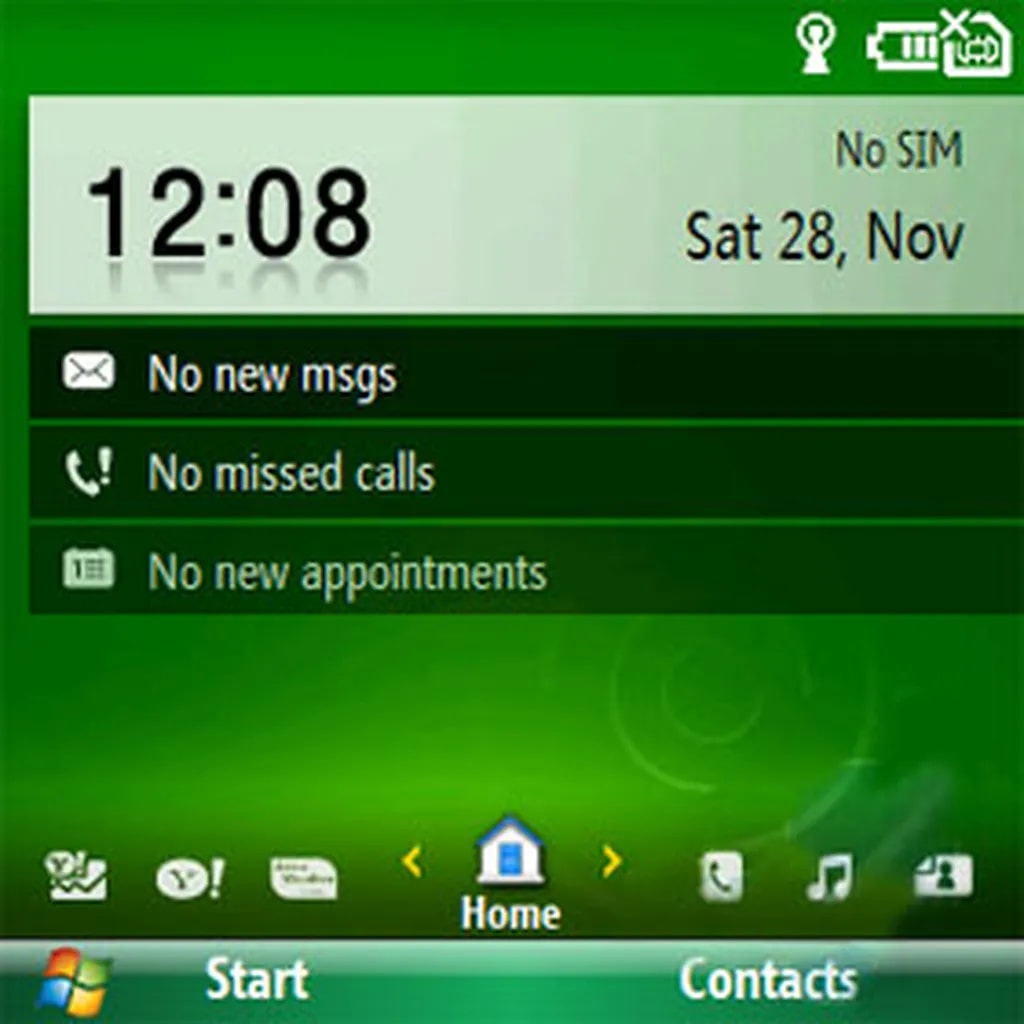Open the music note shortcut
This screenshot has height=1024, width=1024.
830,877
